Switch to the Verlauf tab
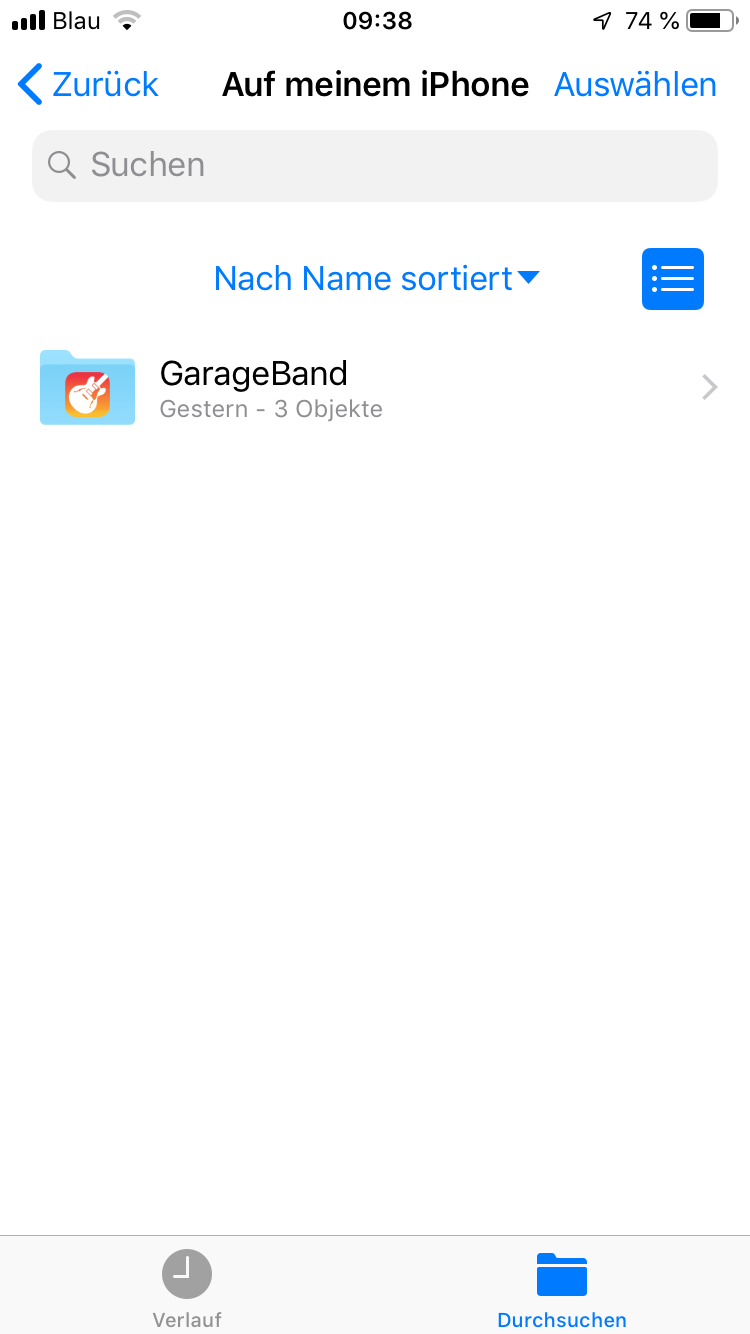The image size is (750, 1334). (x=187, y=1288)
